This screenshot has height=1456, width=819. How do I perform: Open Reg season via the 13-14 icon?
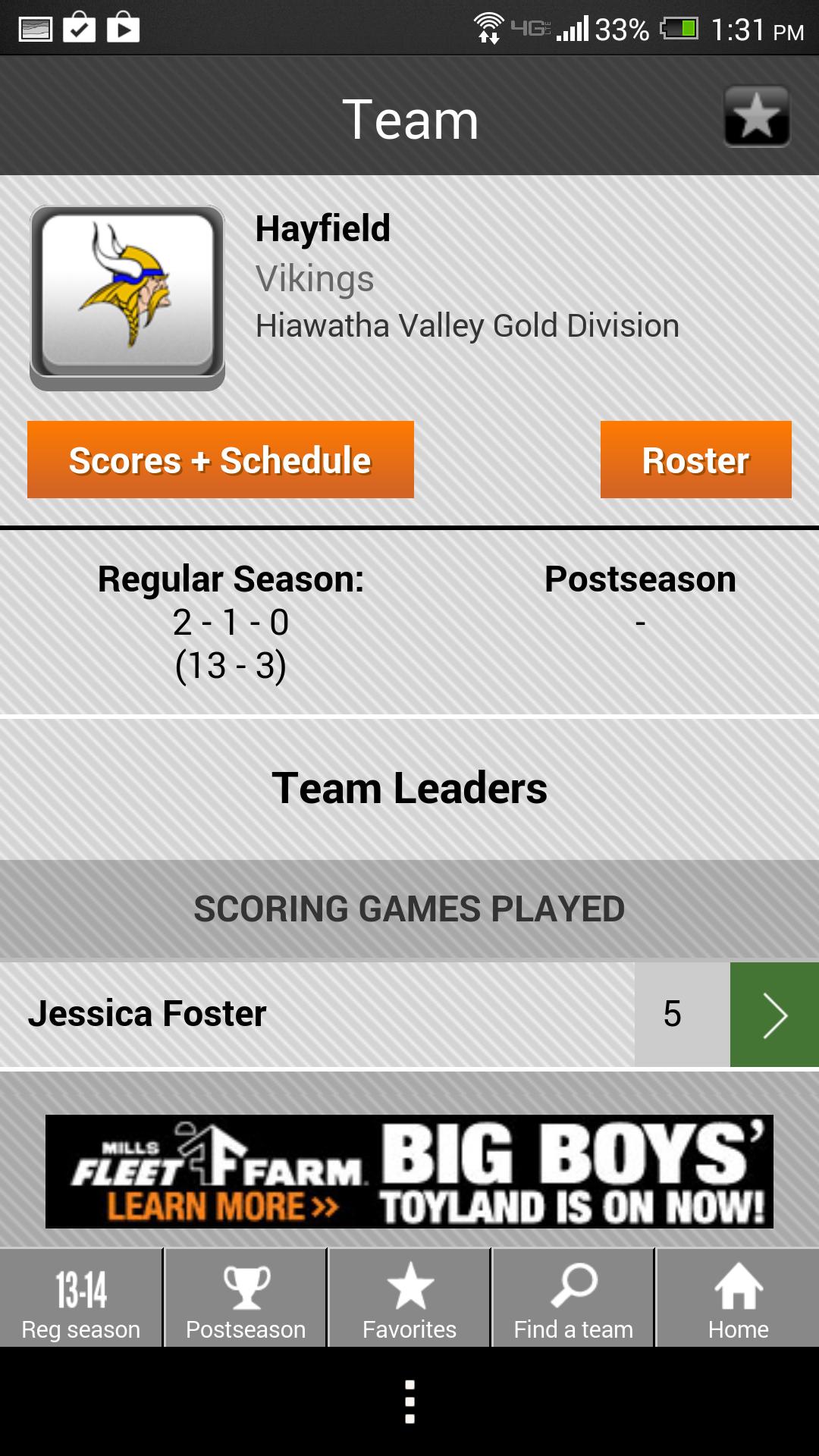pos(81,1297)
